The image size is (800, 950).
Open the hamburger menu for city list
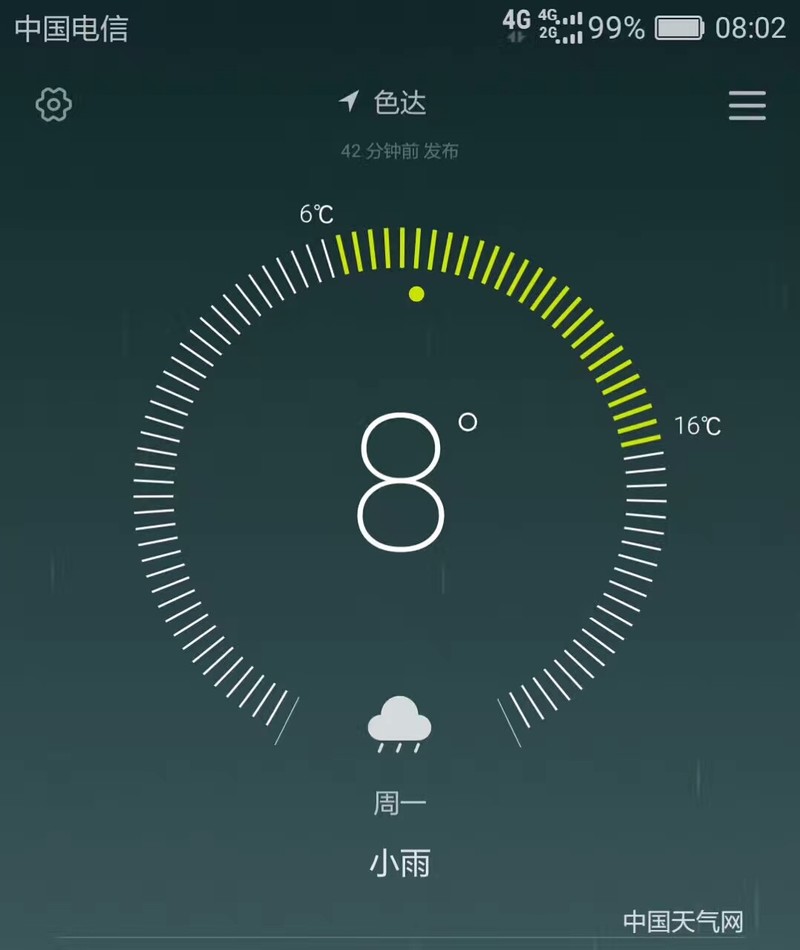point(747,105)
